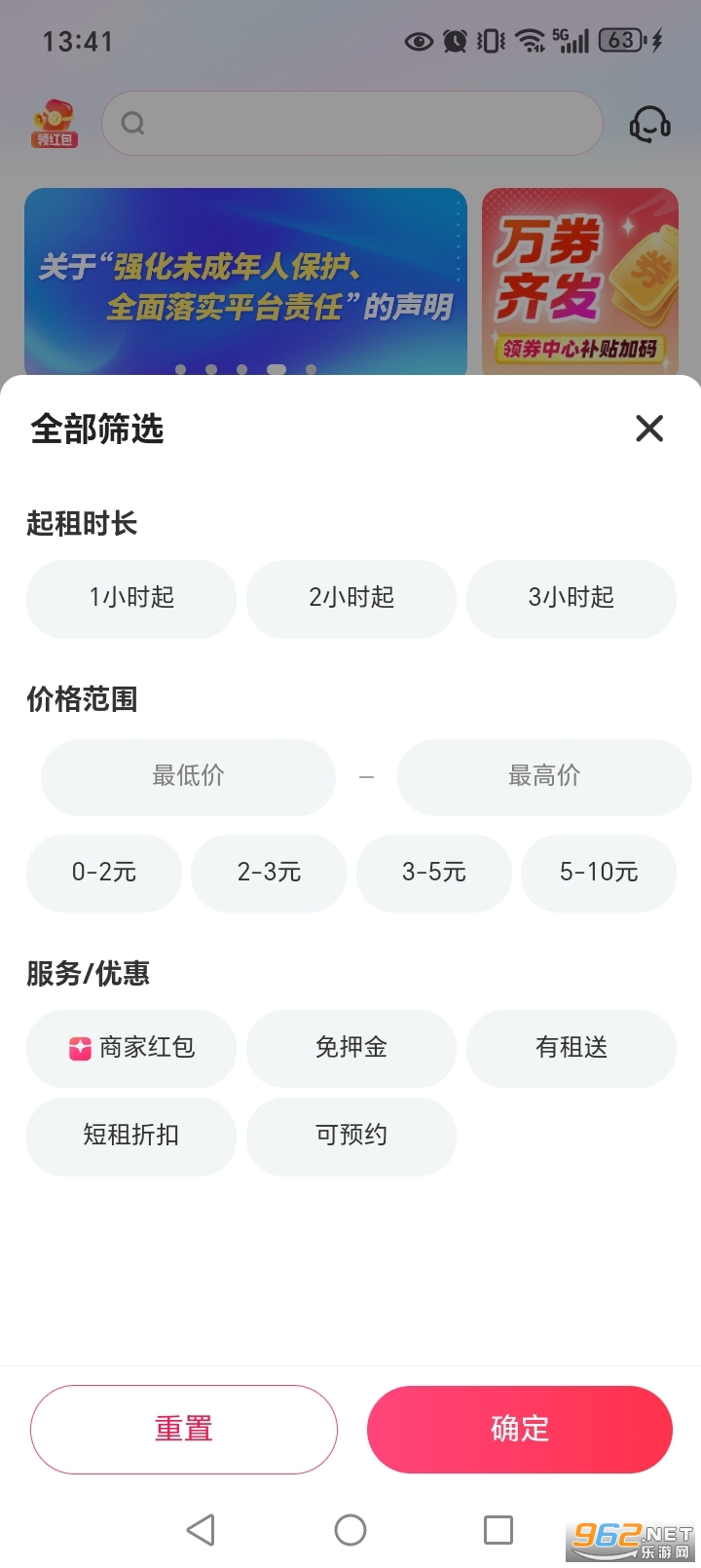Select the 1小时起 rental duration option
The height and width of the screenshot is (1568, 701).
[130, 599]
